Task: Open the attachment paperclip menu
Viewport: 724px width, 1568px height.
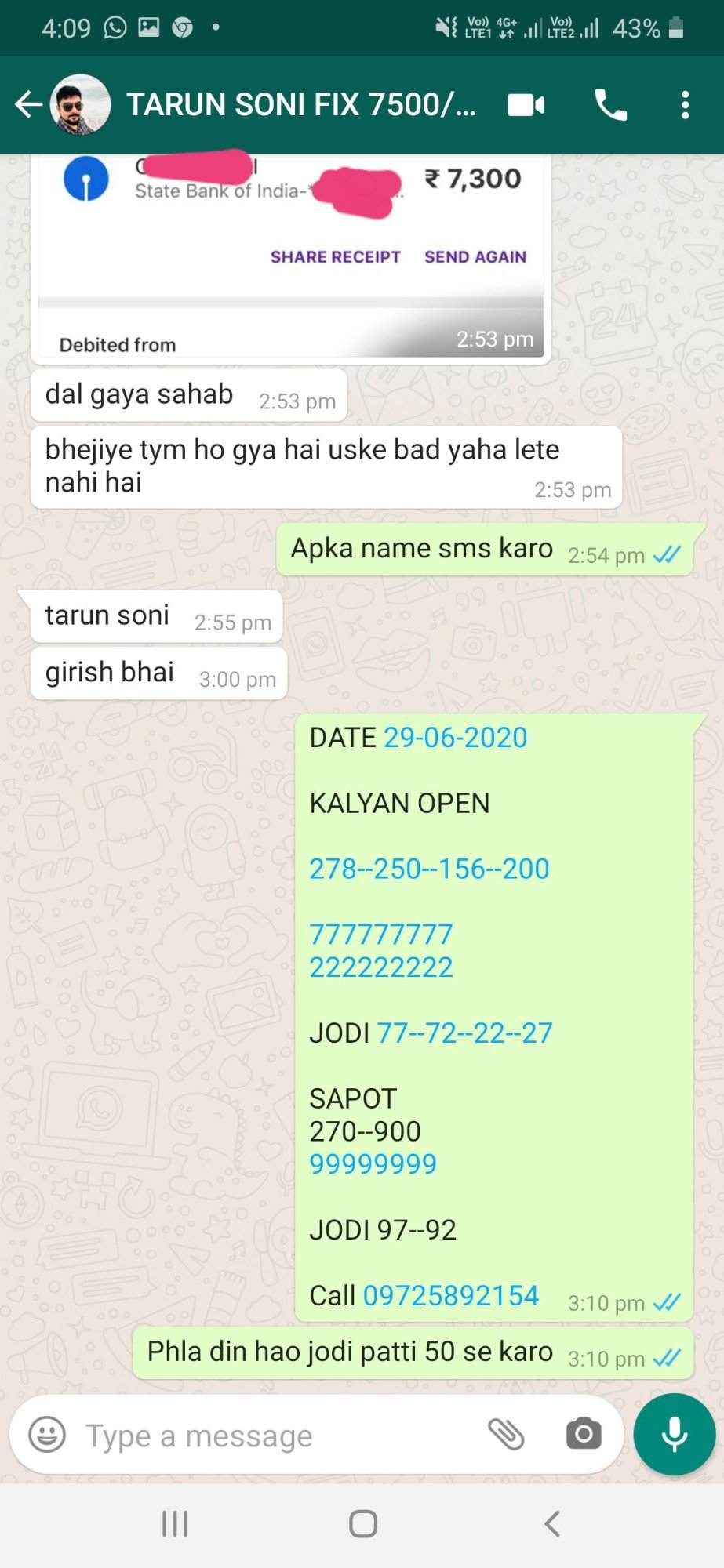Action: click(506, 1434)
